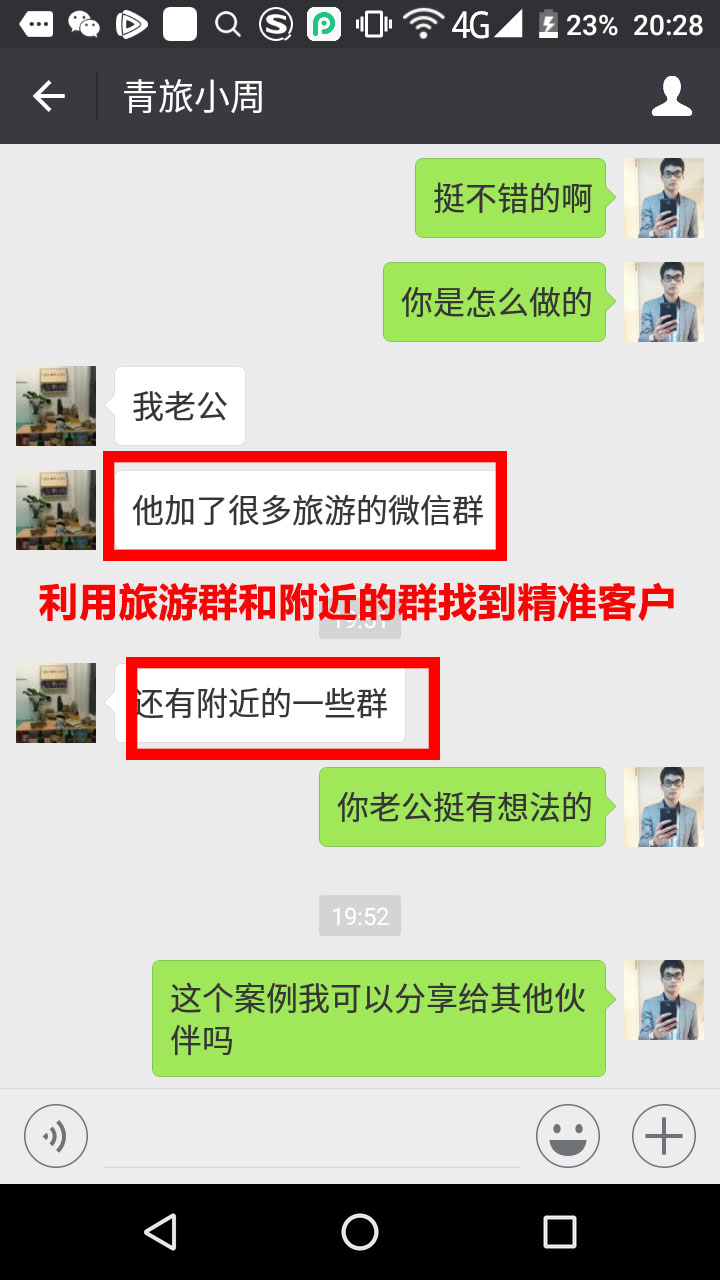Go back from the 青旅小周 chat
The width and height of the screenshot is (720, 1280).
click(x=48, y=97)
